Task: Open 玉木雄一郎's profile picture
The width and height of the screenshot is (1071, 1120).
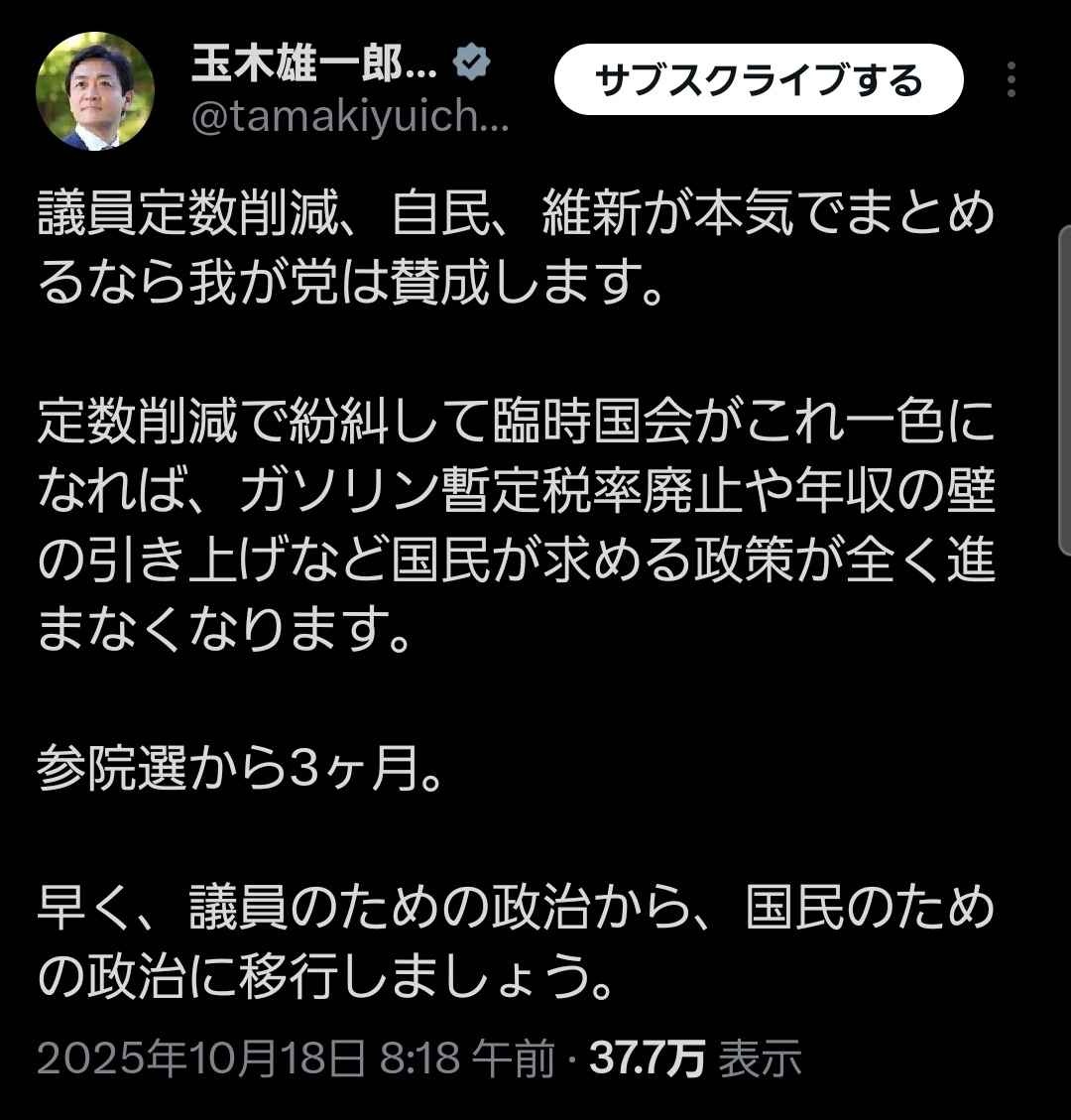Action: tap(95, 91)
